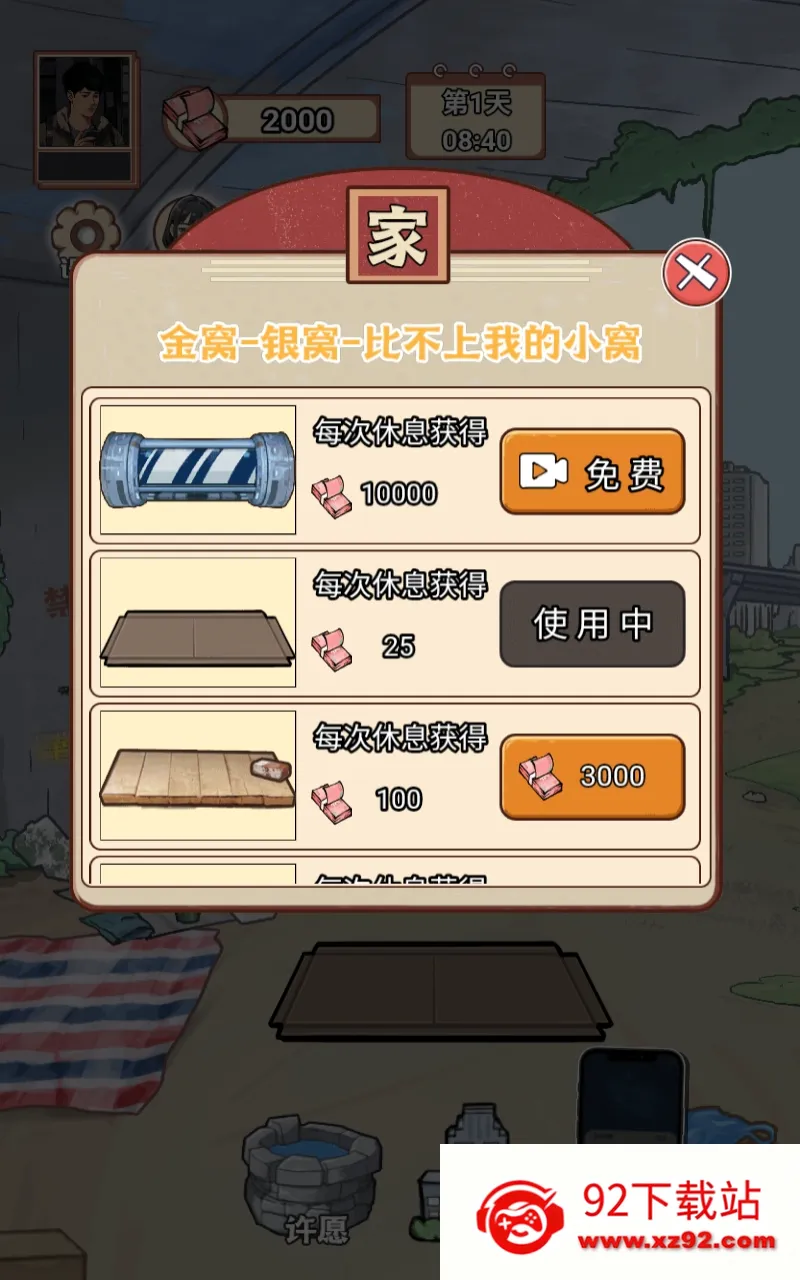Tap 免费 to watch video for capsule bed

point(592,472)
